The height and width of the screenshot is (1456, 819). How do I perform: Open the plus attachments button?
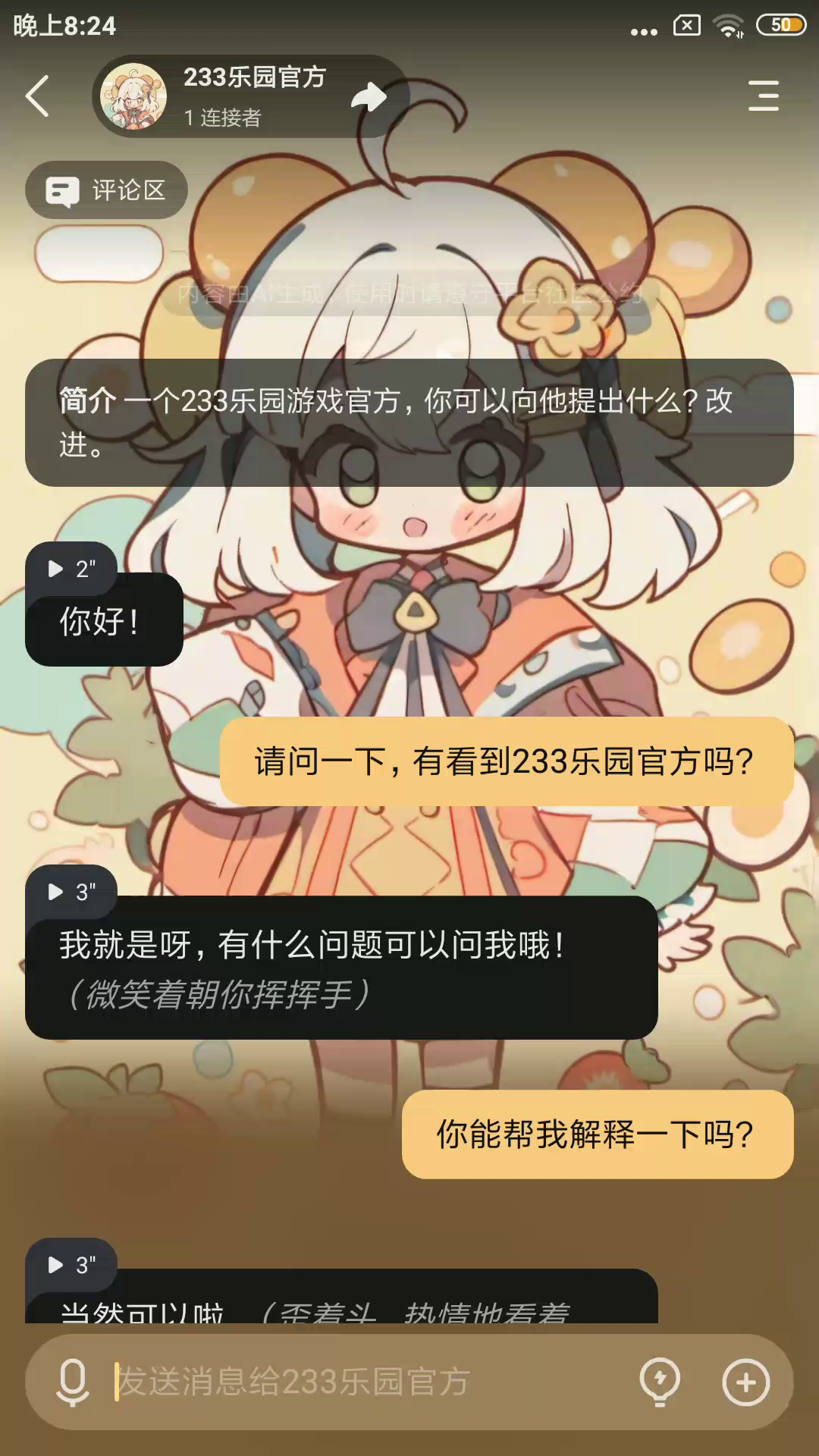point(746,1382)
